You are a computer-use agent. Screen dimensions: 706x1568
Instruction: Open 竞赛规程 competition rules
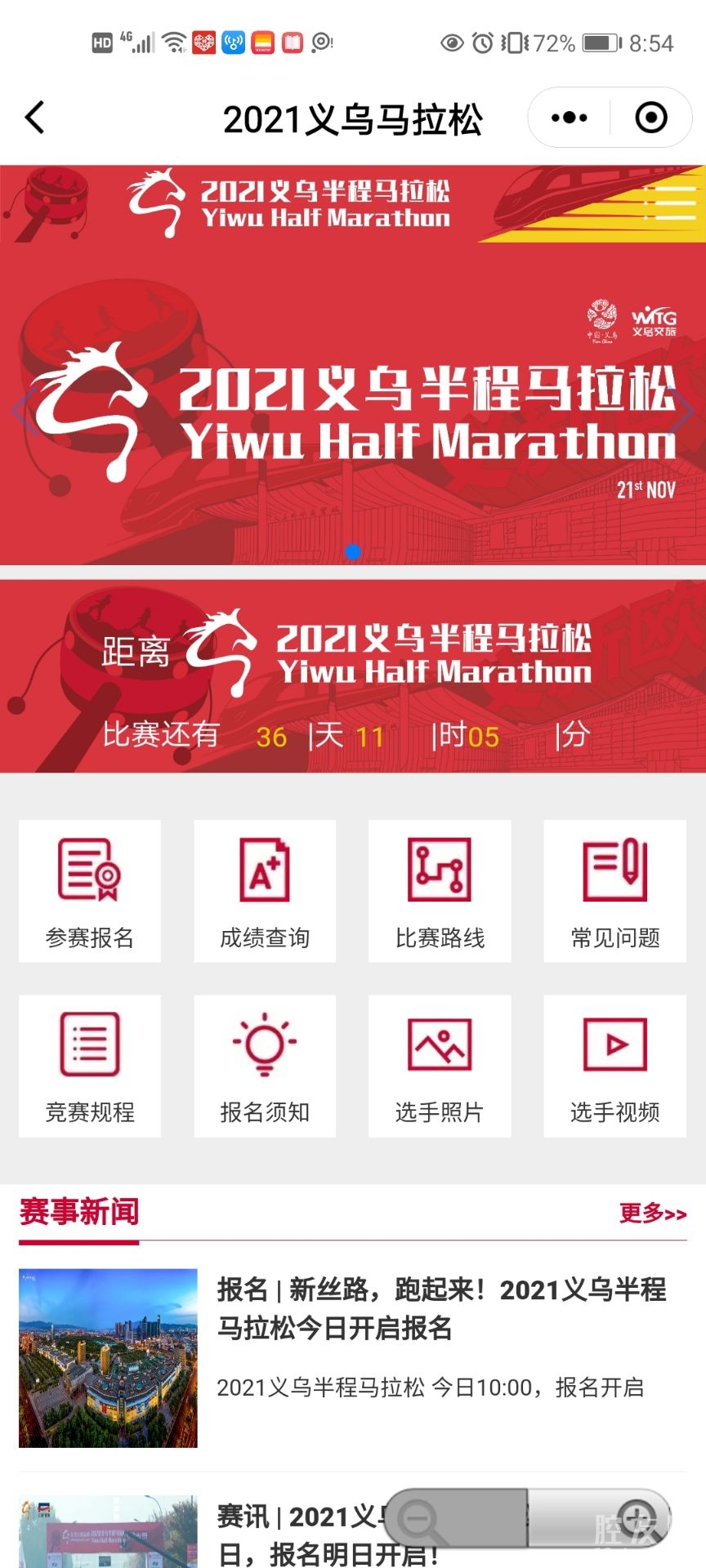coord(90,1066)
